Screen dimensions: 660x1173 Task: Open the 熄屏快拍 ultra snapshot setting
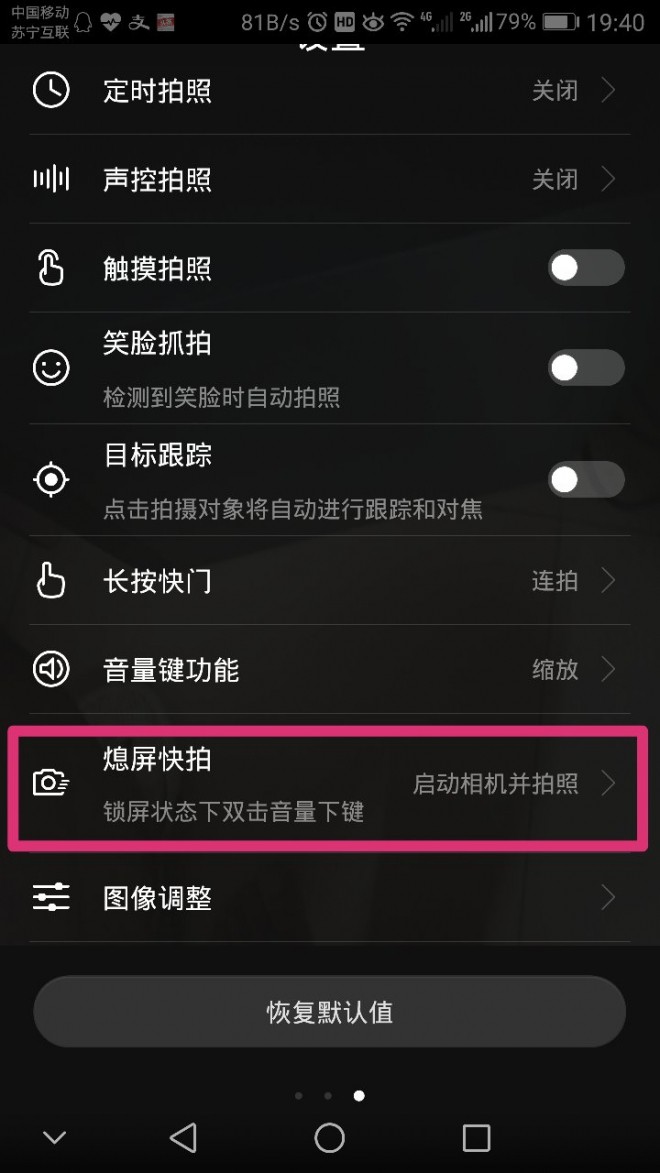point(330,784)
